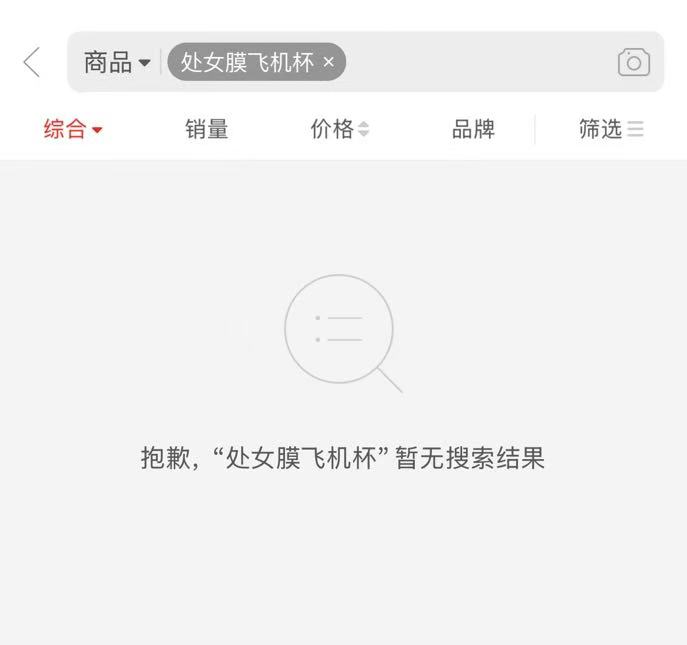Sort results by 销量
Screen dimensions: 687x645
pyautogui.click(x=207, y=129)
